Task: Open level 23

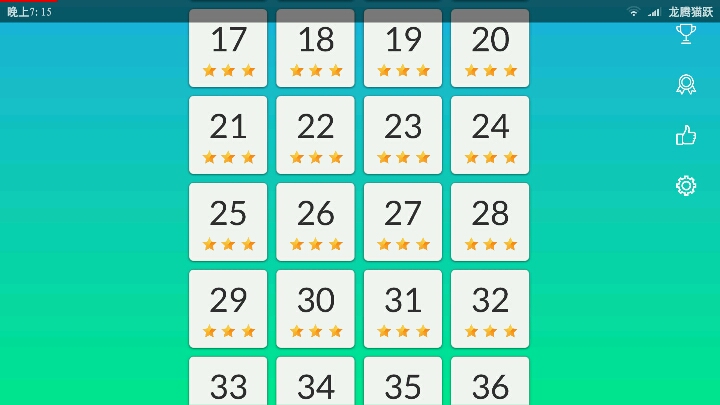Action: pyautogui.click(x=403, y=135)
